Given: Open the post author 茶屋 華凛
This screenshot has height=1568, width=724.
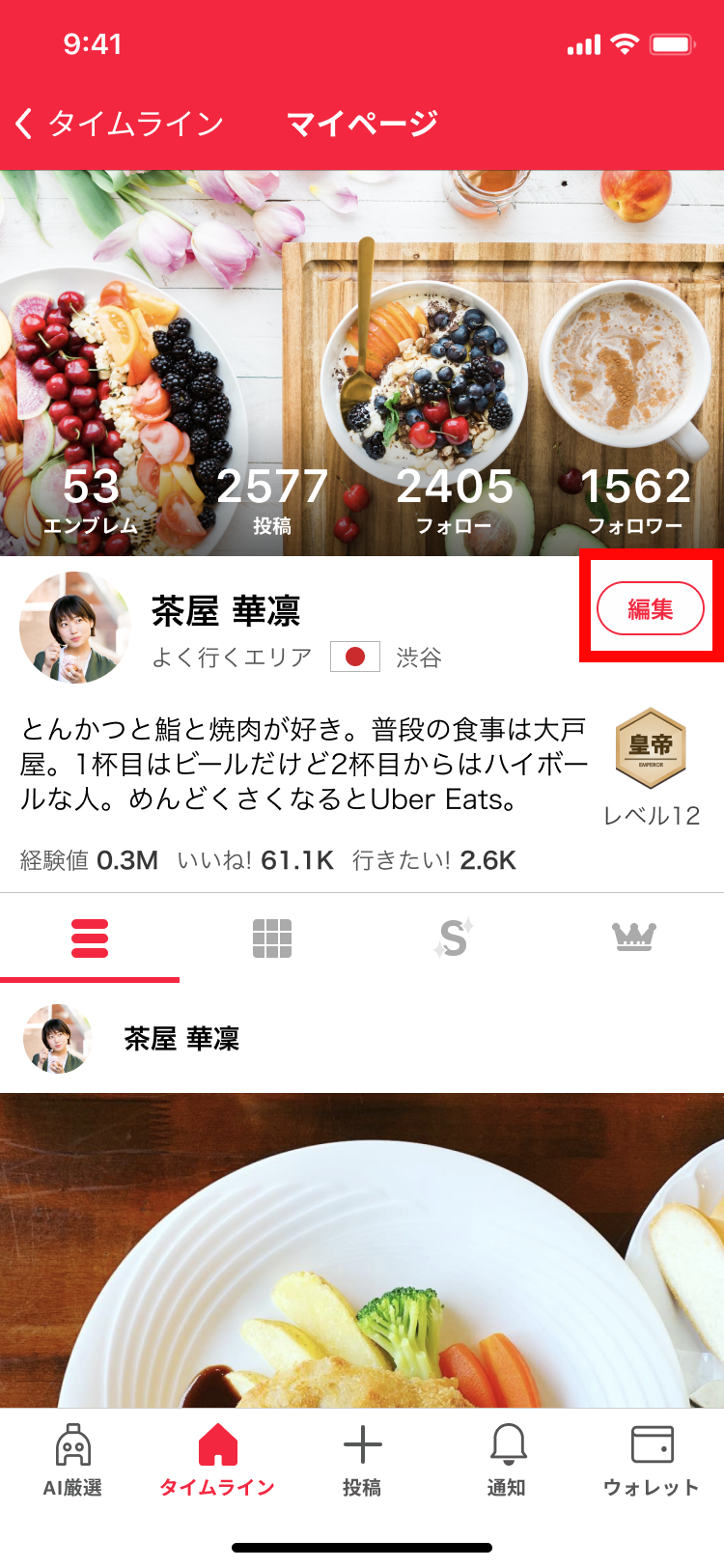Looking at the screenshot, I should click(x=181, y=1039).
